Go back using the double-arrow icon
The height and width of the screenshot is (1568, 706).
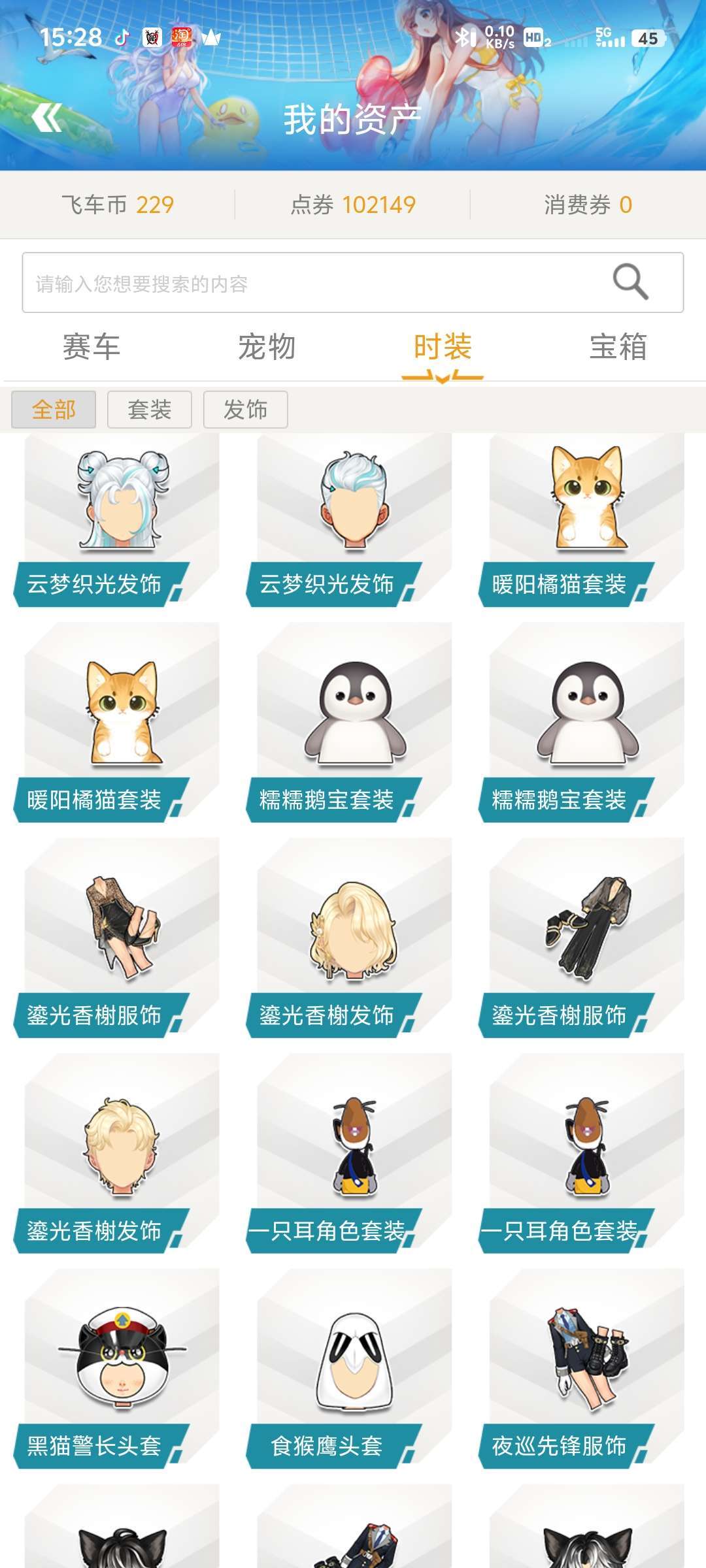click(47, 118)
